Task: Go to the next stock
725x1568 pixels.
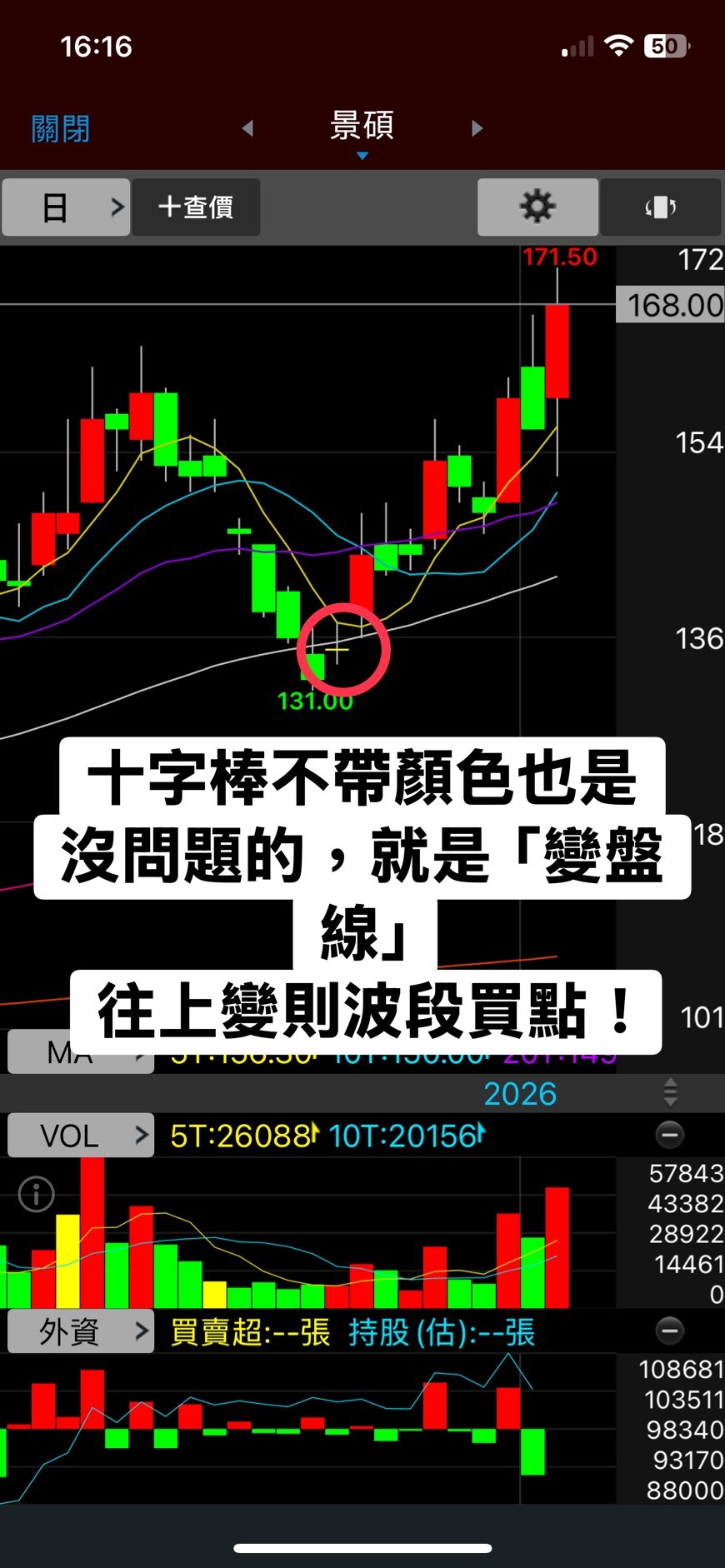Action: click(477, 128)
